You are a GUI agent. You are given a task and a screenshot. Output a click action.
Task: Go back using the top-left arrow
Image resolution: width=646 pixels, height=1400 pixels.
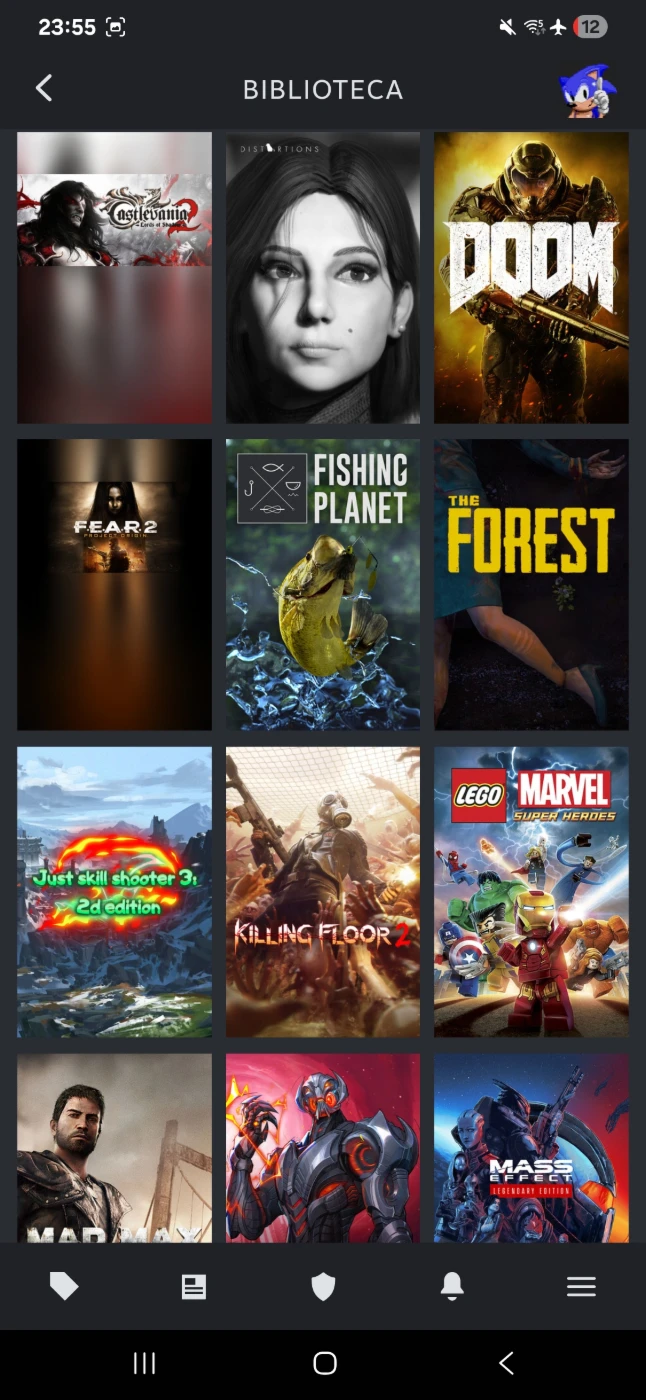pos(44,89)
